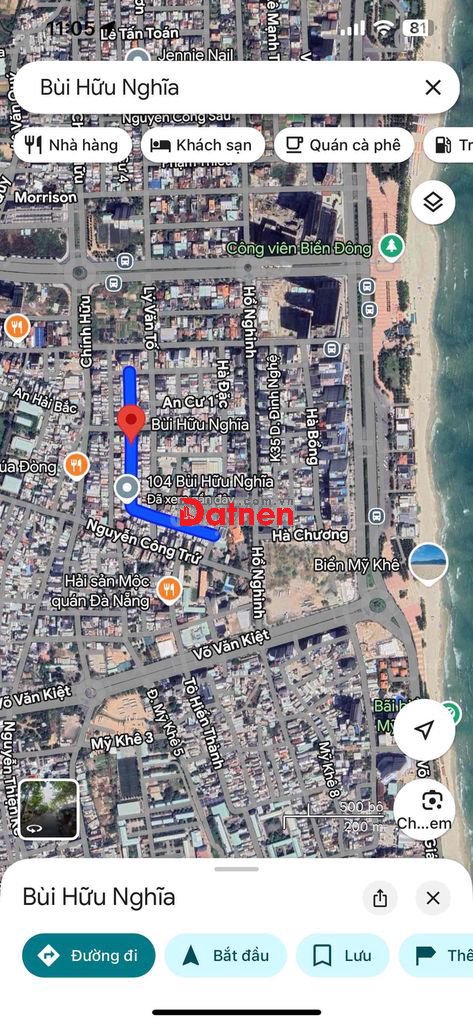Tap the 104 Bùi Hữu Nghĩa marker
This screenshot has height=1024, width=473.
125,488
